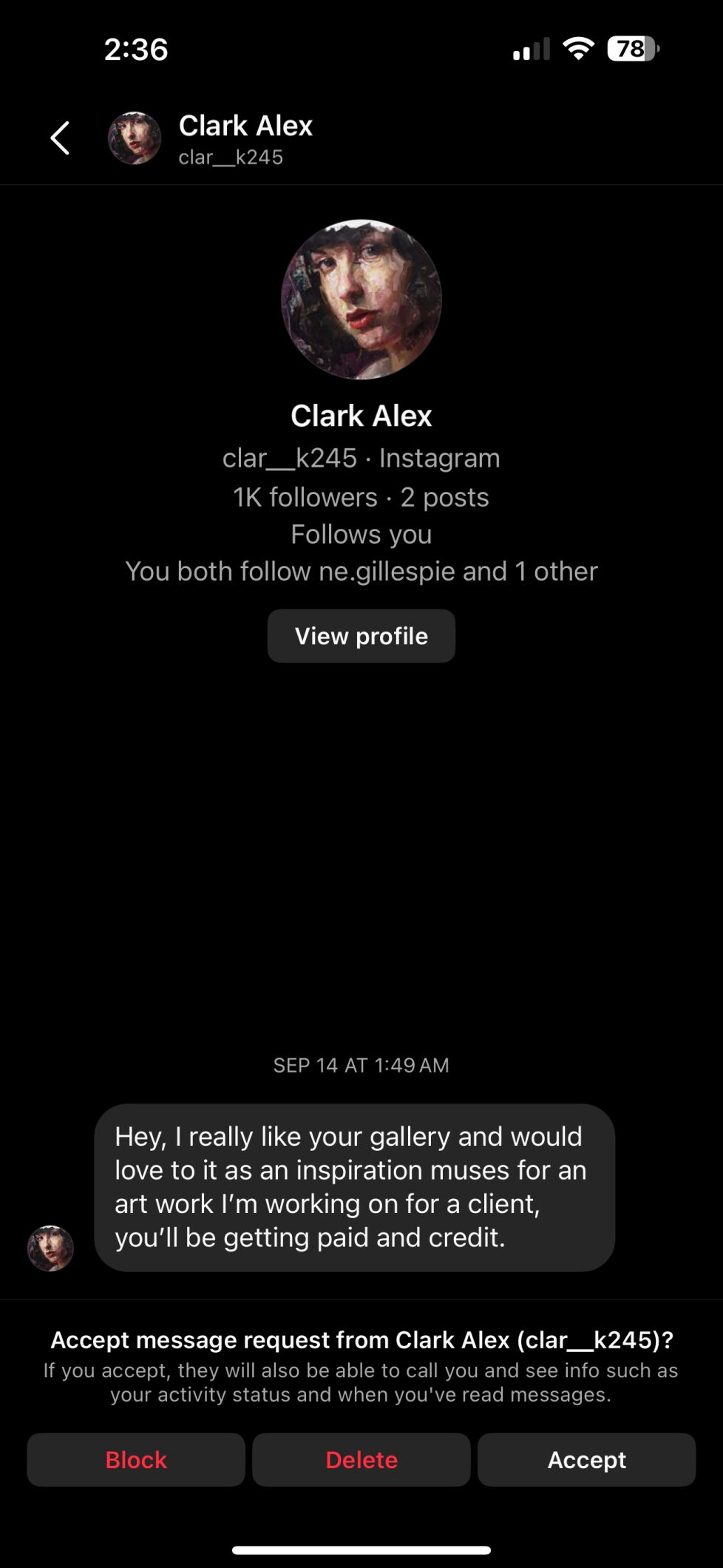Tap the View profile button
Viewport: 723px width, 1568px height.
361,636
